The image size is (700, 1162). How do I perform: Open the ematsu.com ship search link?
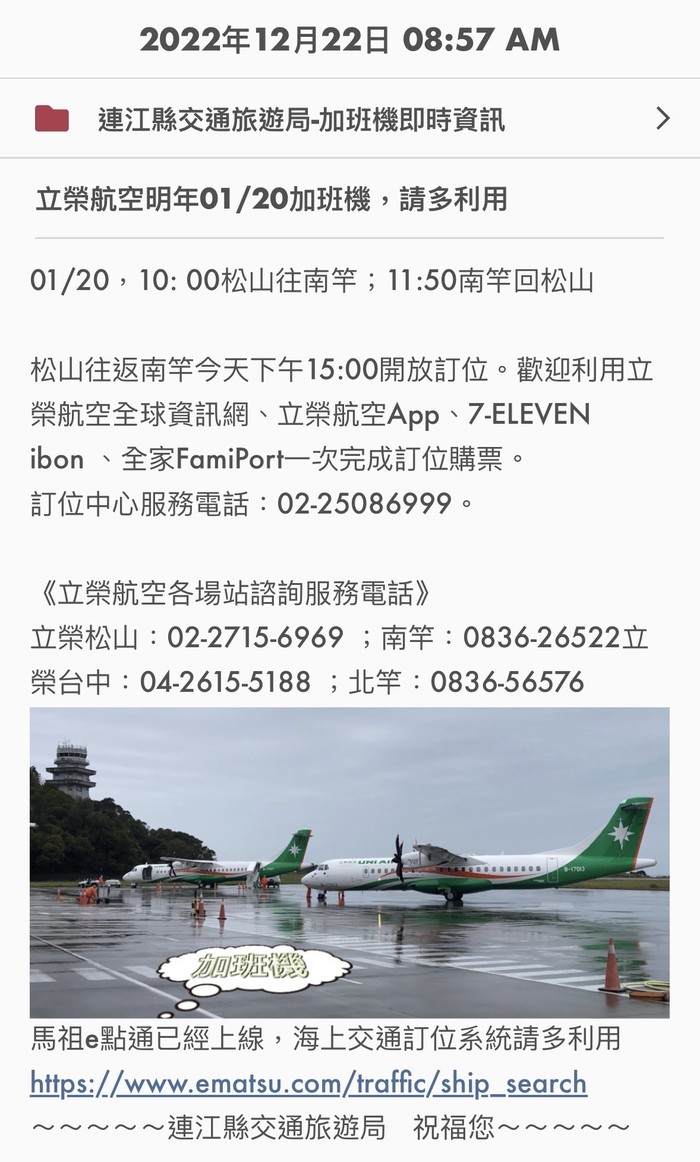[308, 1083]
